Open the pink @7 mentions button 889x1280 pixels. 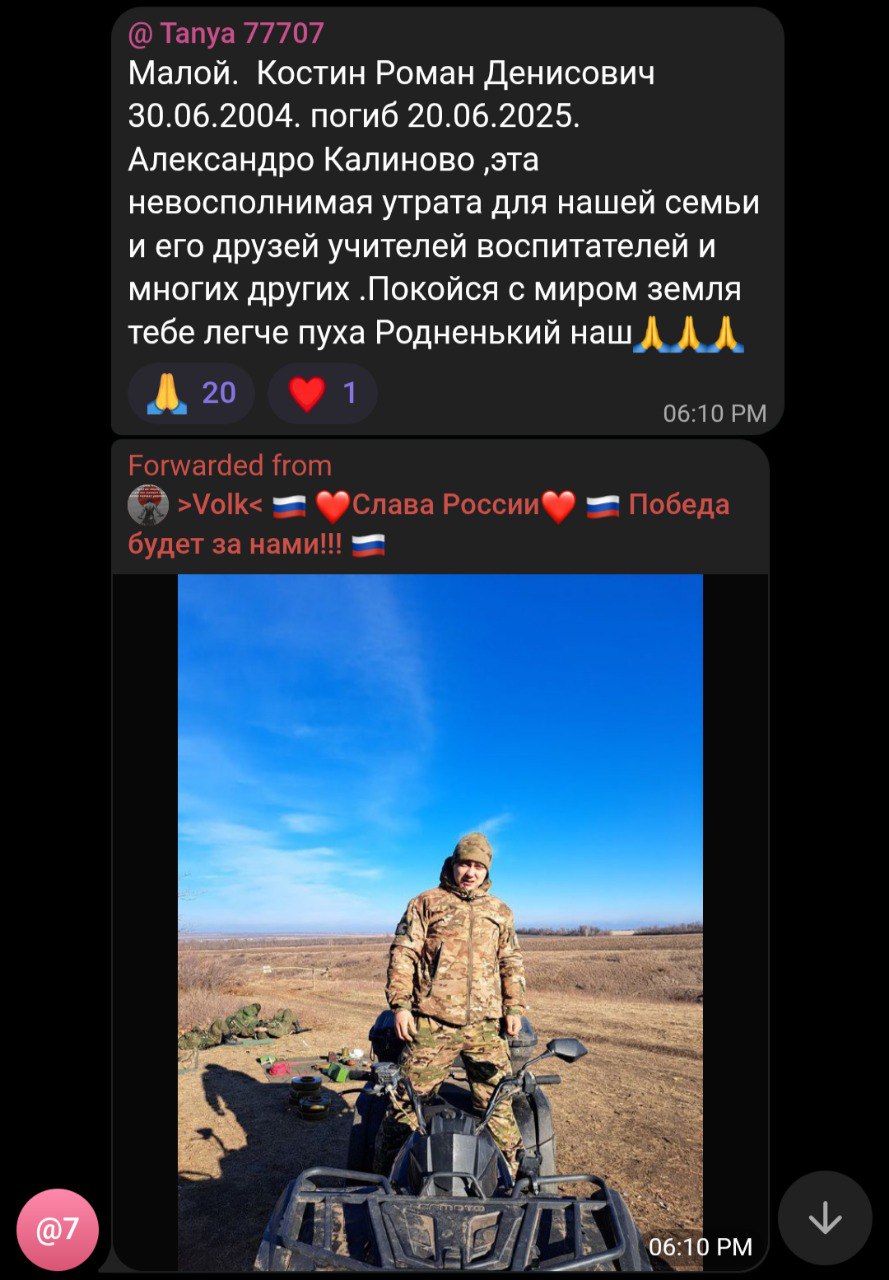(58, 1229)
